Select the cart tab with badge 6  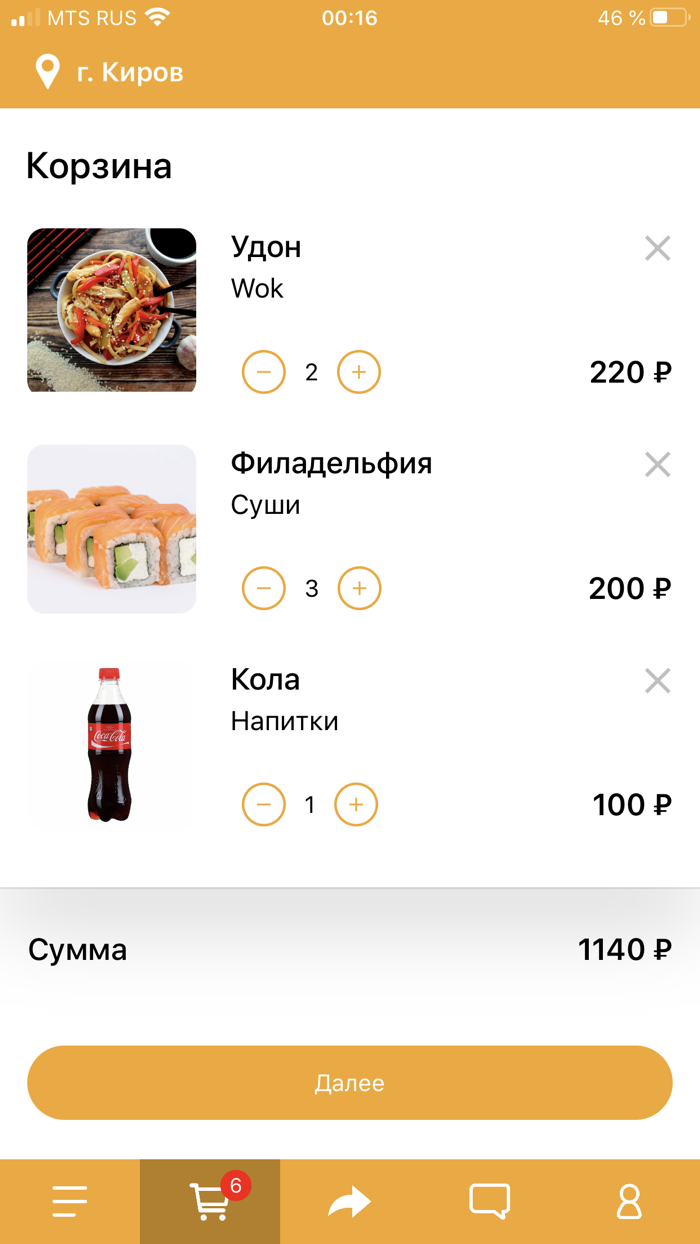pyautogui.click(x=210, y=1201)
